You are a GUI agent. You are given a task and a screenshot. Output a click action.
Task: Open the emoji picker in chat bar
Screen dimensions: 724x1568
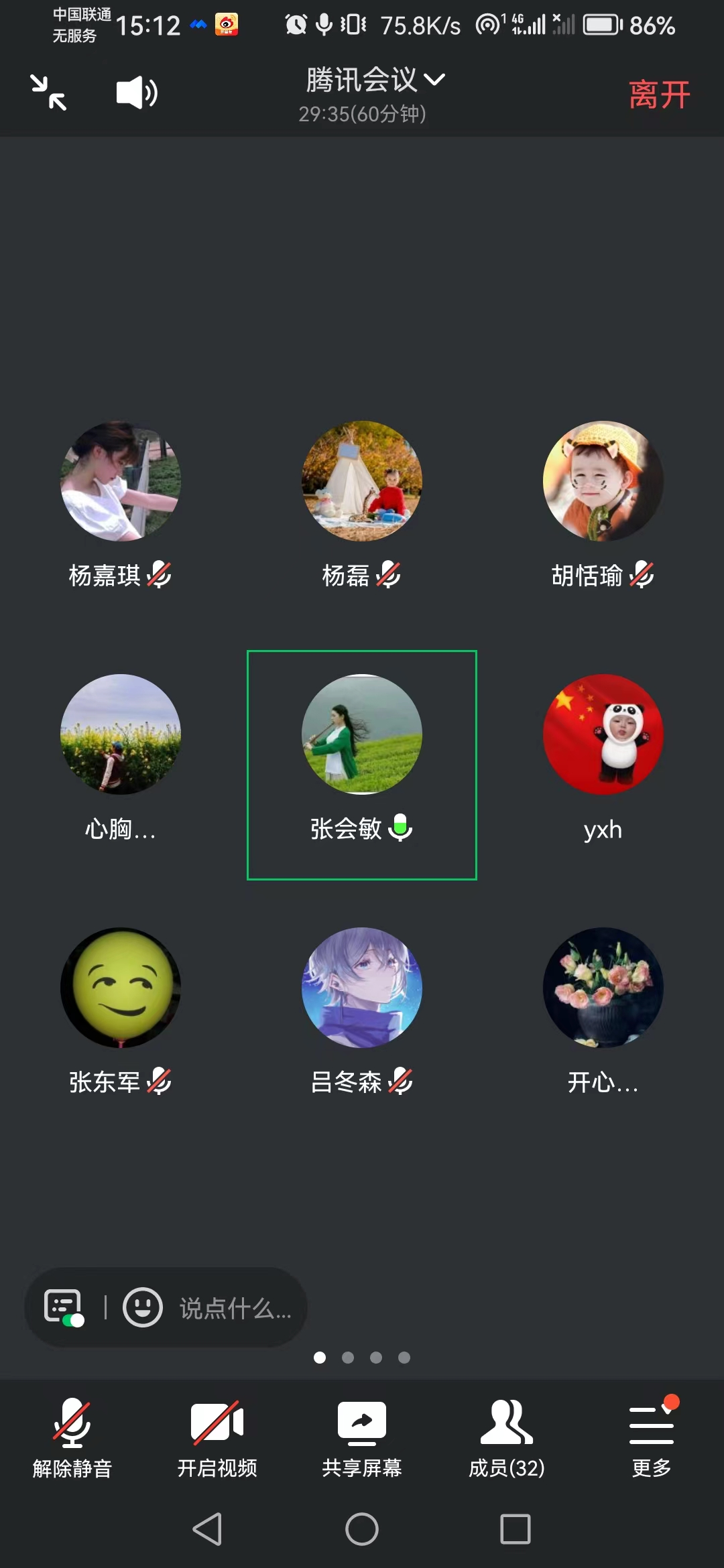142,1307
